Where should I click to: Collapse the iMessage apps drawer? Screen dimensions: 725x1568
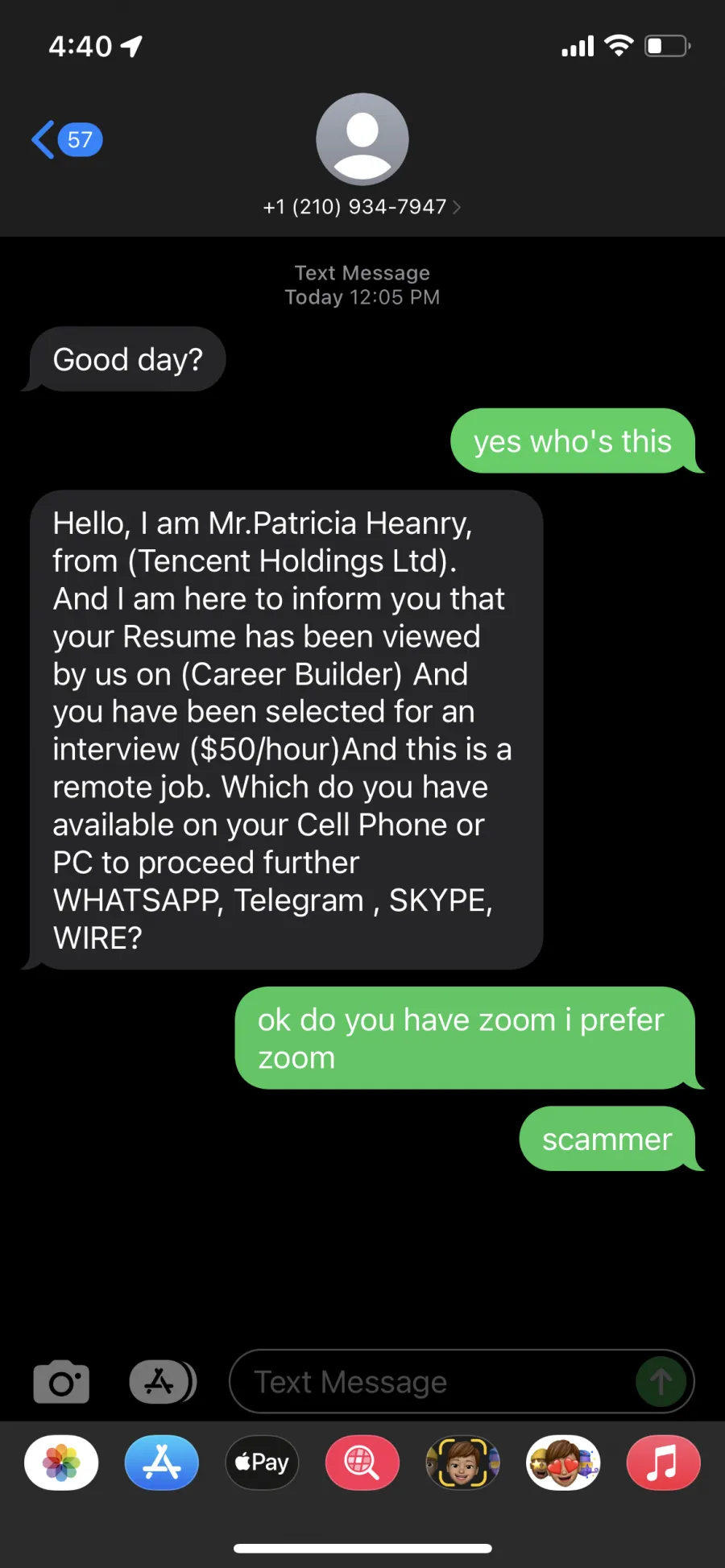click(163, 1382)
